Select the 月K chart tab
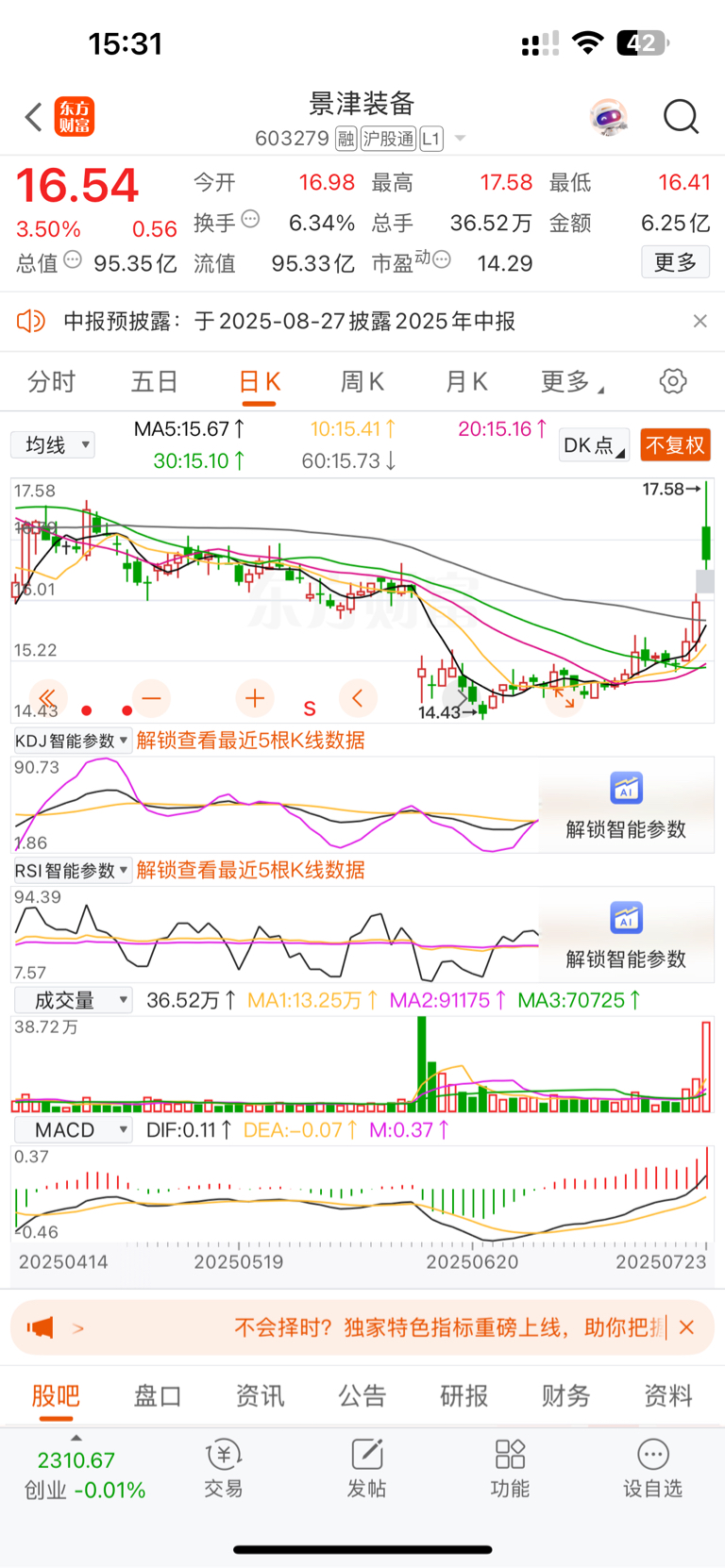This screenshot has height=1568, width=725. pyautogui.click(x=465, y=381)
